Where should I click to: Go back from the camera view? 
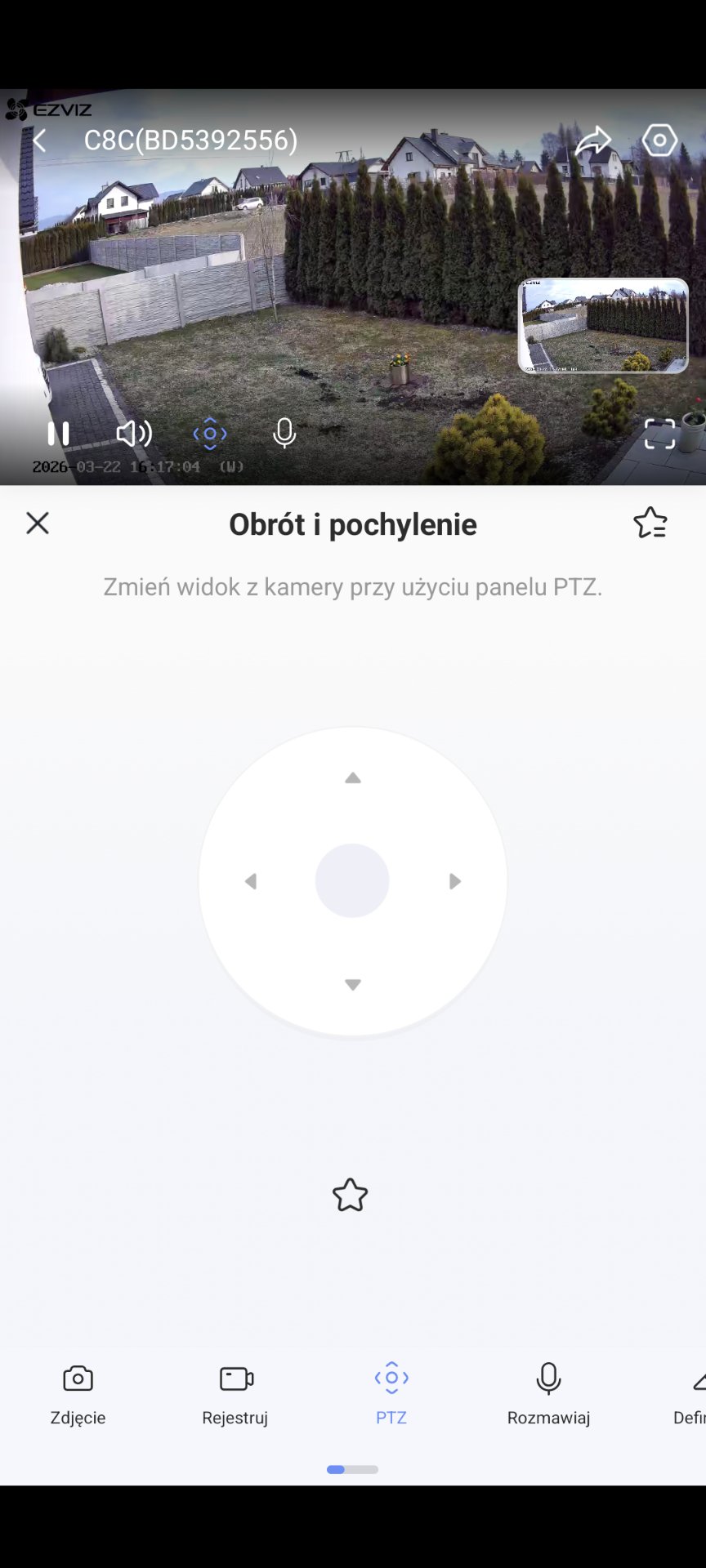point(39,140)
